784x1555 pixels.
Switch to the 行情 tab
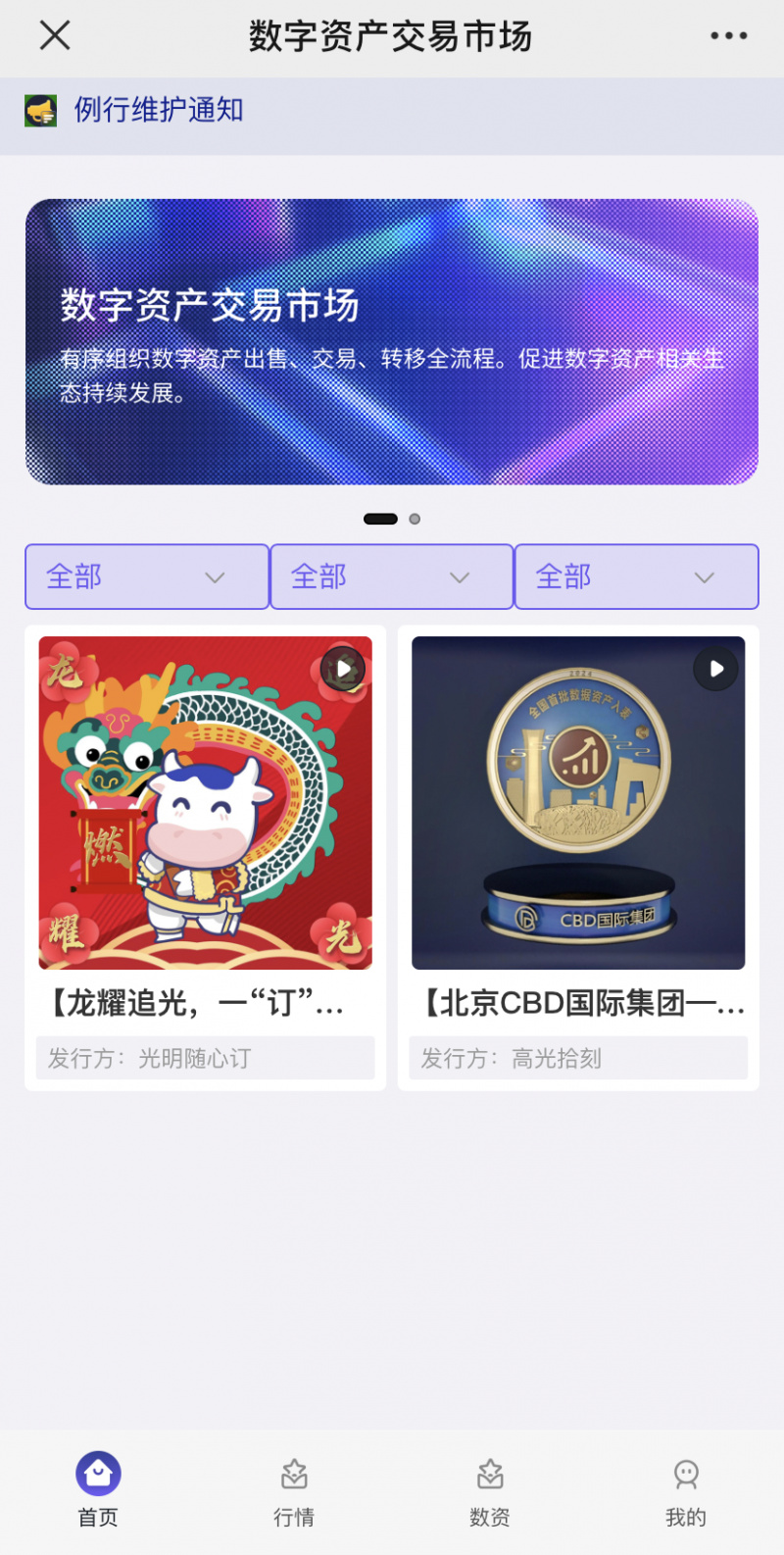pyautogui.click(x=294, y=1492)
